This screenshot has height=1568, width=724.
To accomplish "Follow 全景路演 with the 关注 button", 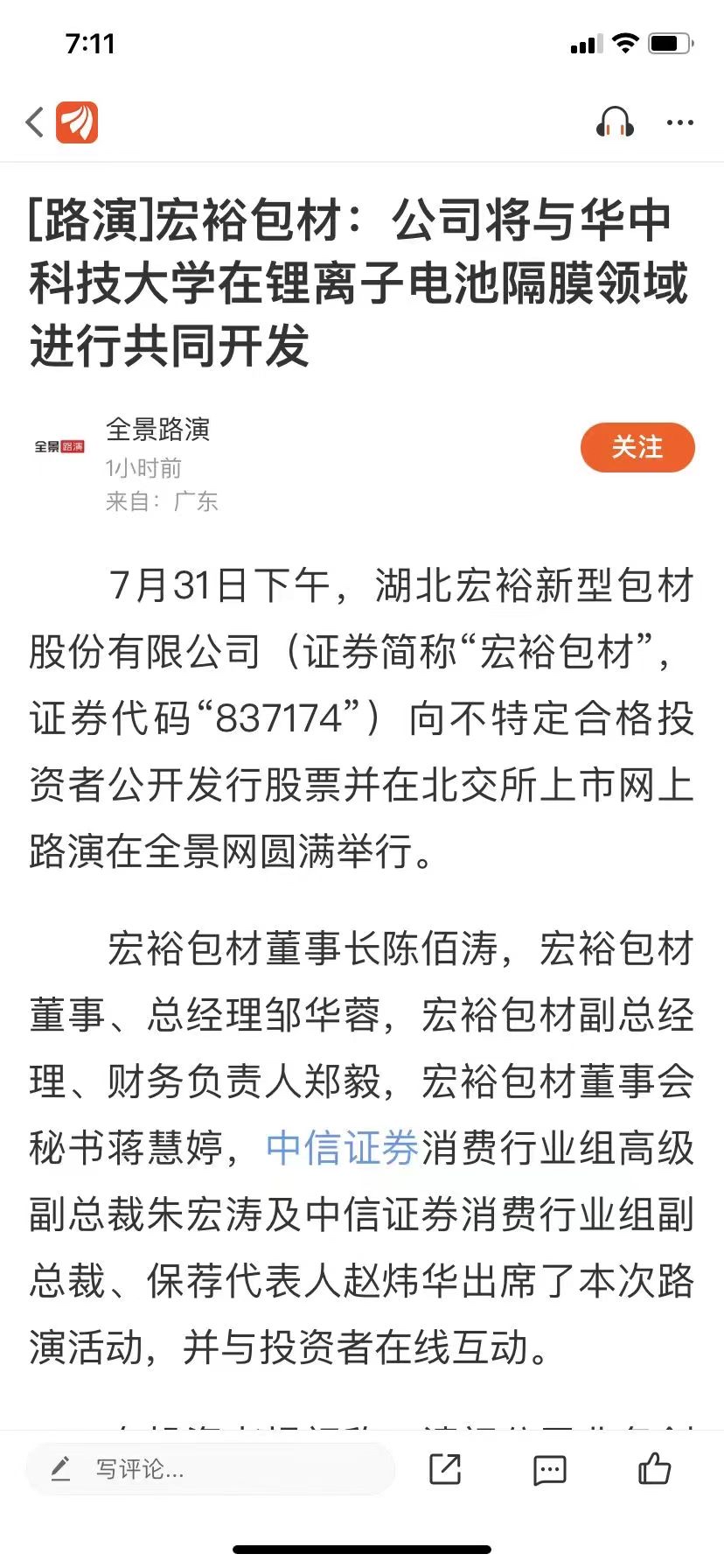I will [x=637, y=447].
